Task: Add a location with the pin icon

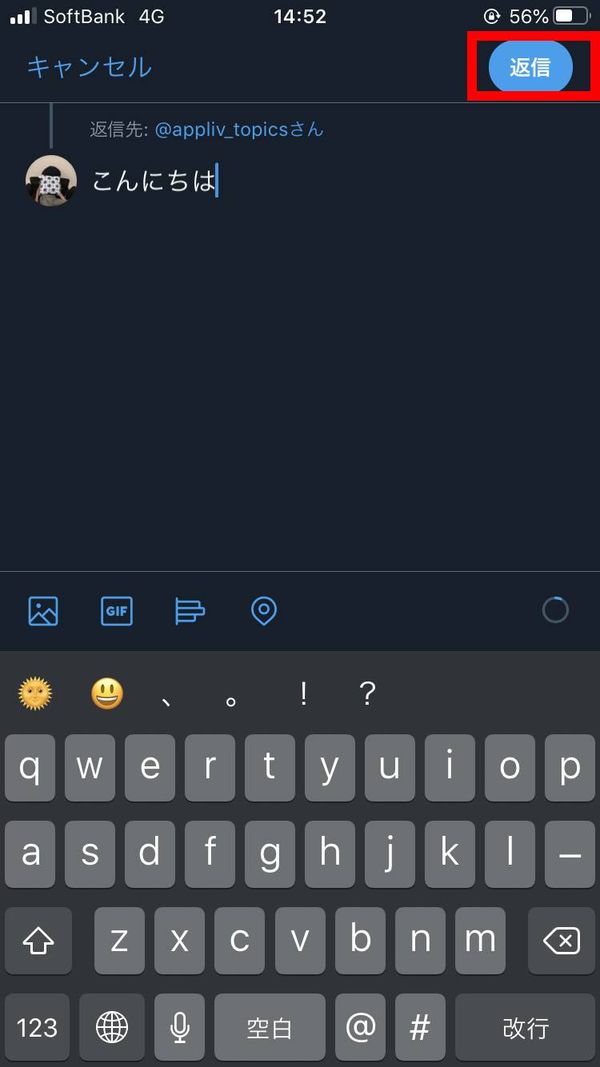Action: point(264,610)
